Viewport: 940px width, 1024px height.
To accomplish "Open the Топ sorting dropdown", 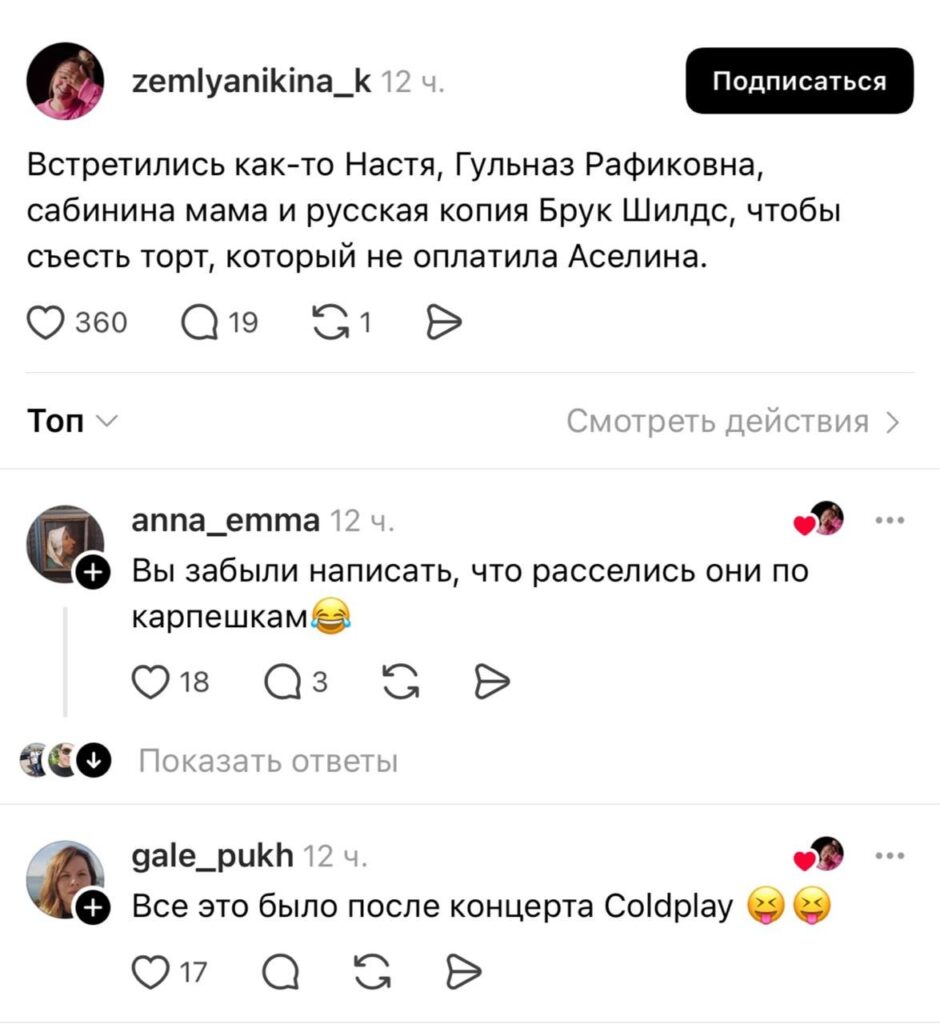I will coord(70,422).
